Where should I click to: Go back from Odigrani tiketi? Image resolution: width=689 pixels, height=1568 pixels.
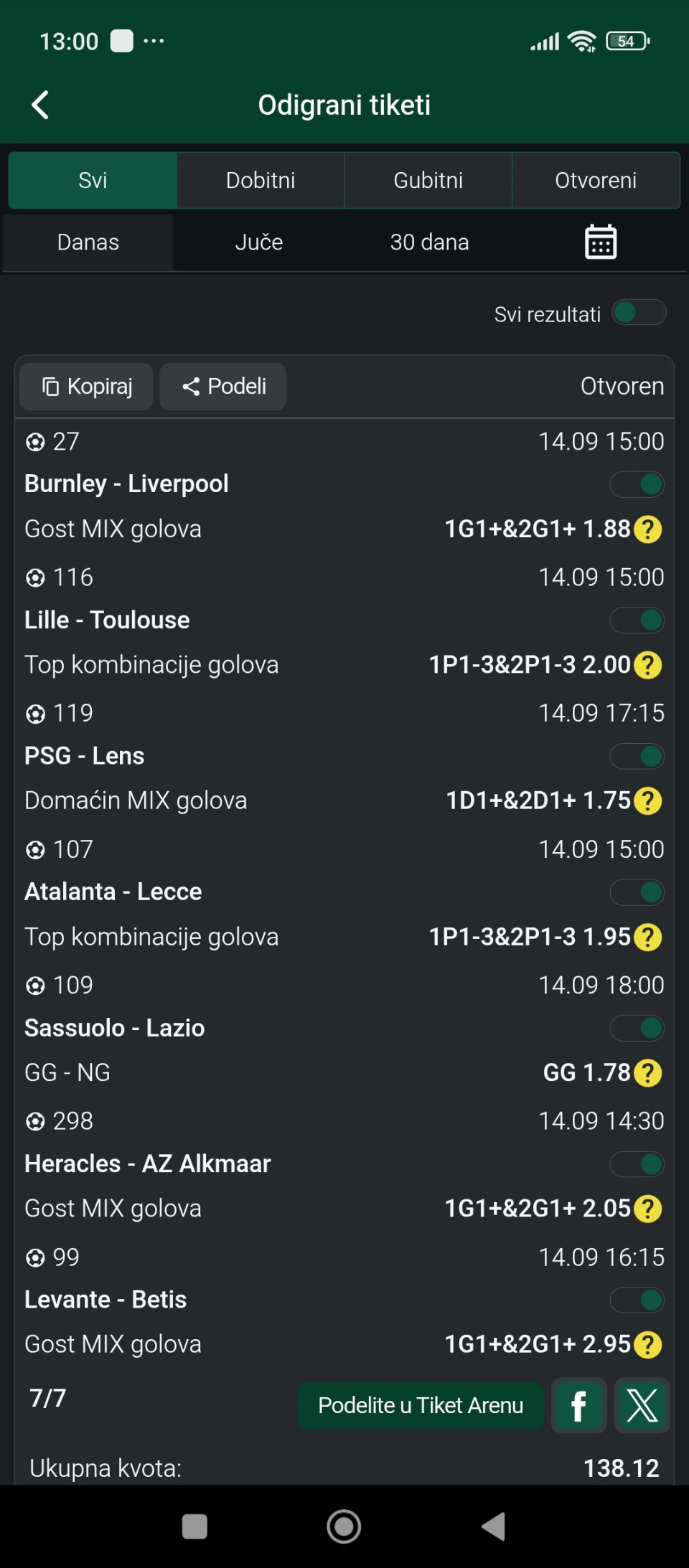point(40,105)
